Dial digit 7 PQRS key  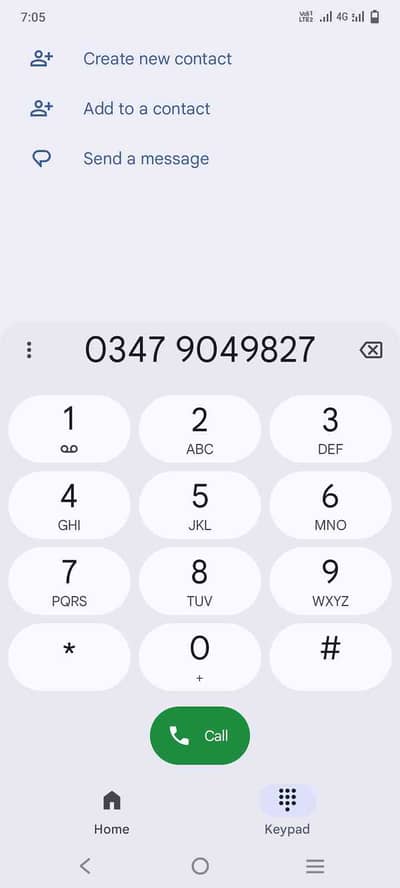(x=69, y=581)
